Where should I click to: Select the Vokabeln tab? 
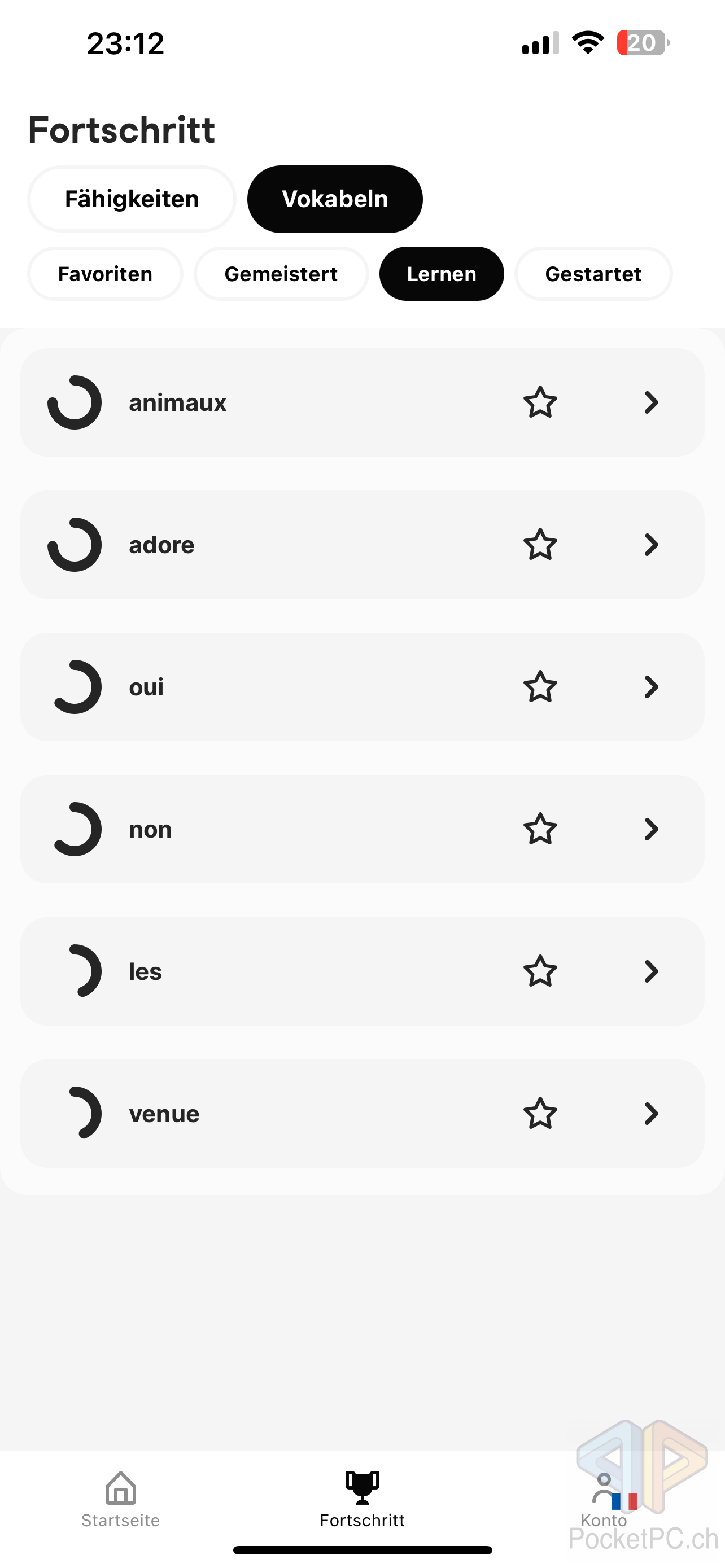(335, 199)
